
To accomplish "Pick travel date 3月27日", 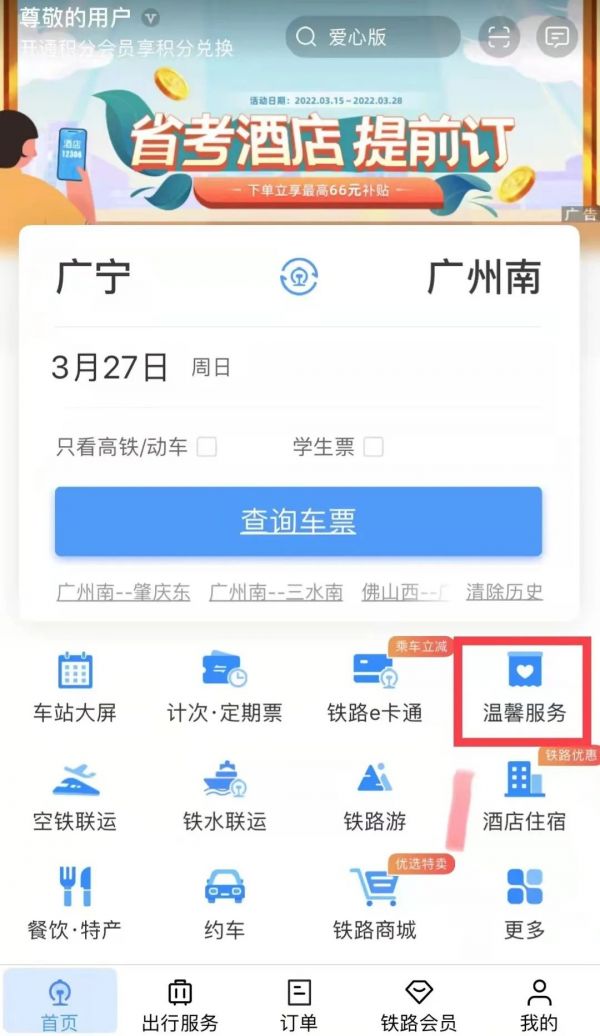I will pos(110,367).
